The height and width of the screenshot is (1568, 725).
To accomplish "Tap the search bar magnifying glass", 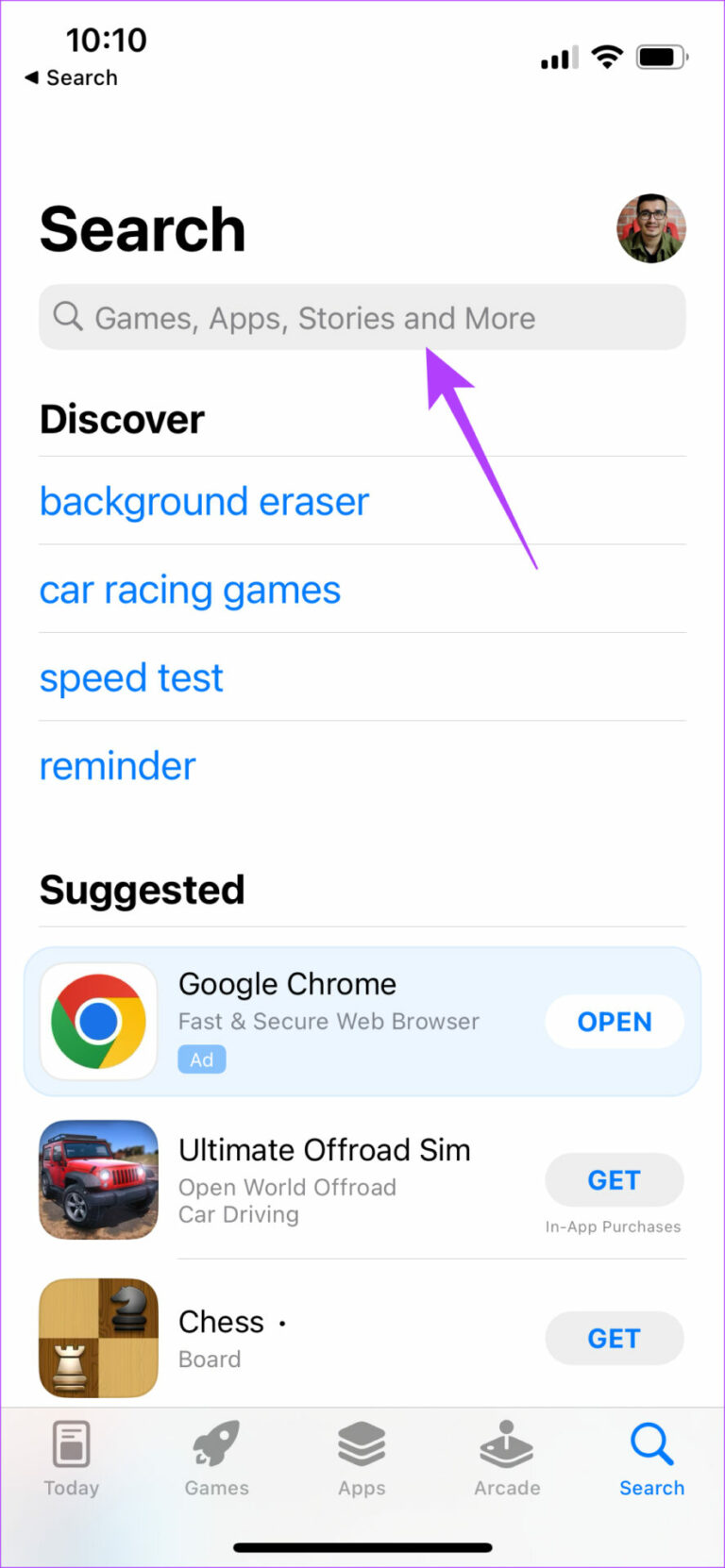I will 67,317.
